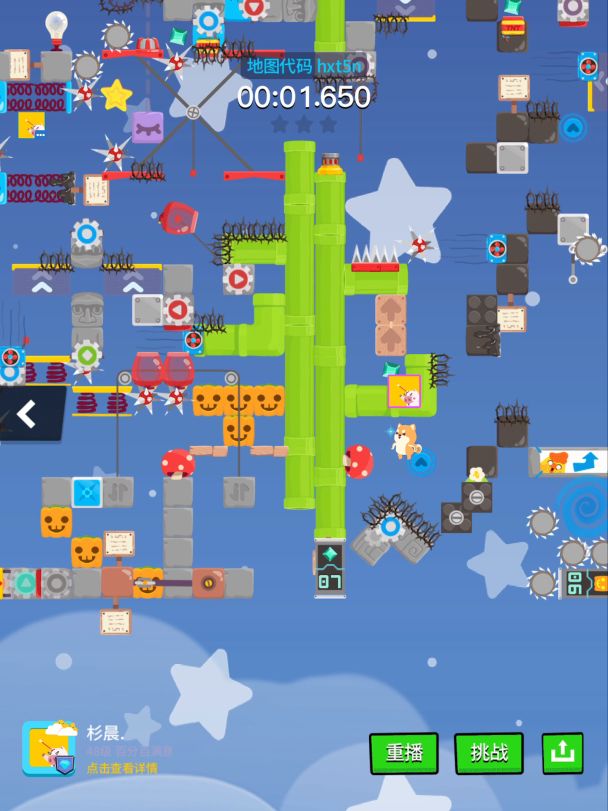Tap the author's avatar picture

tap(49, 749)
